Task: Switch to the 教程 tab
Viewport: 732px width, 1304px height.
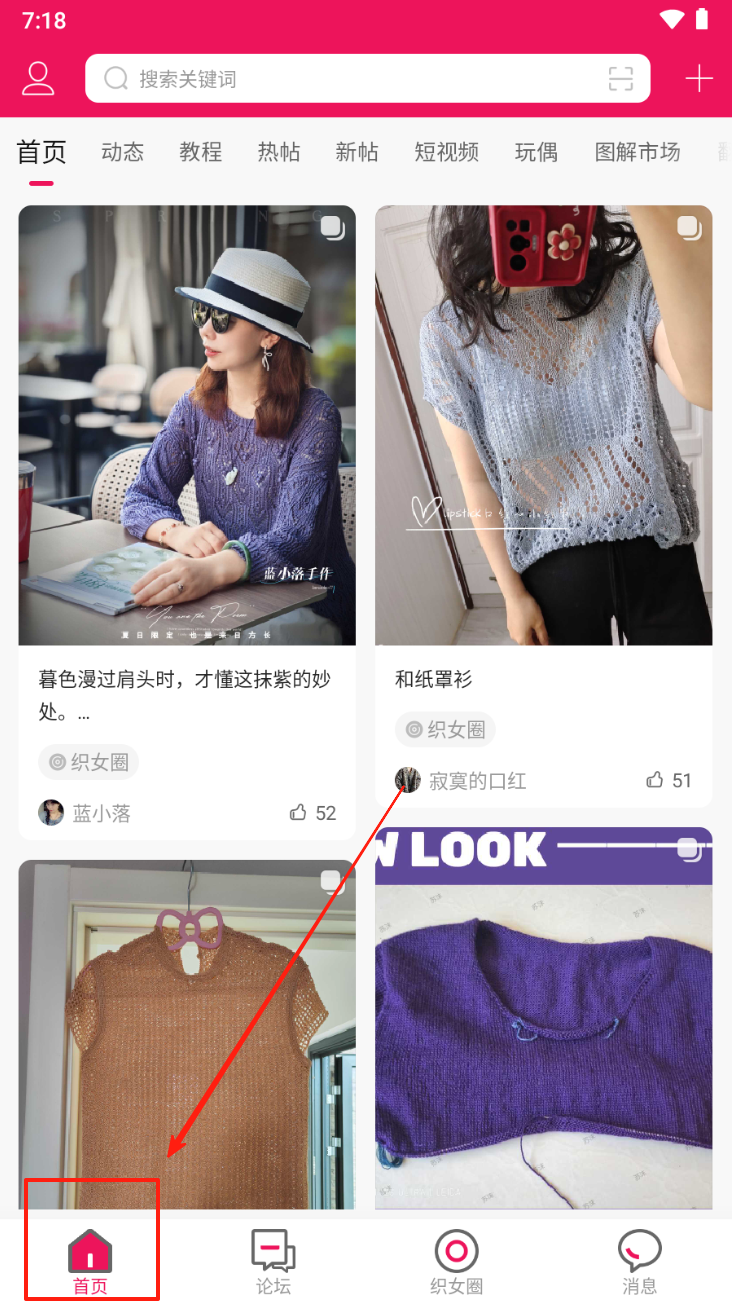Action: [x=201, y=152]
